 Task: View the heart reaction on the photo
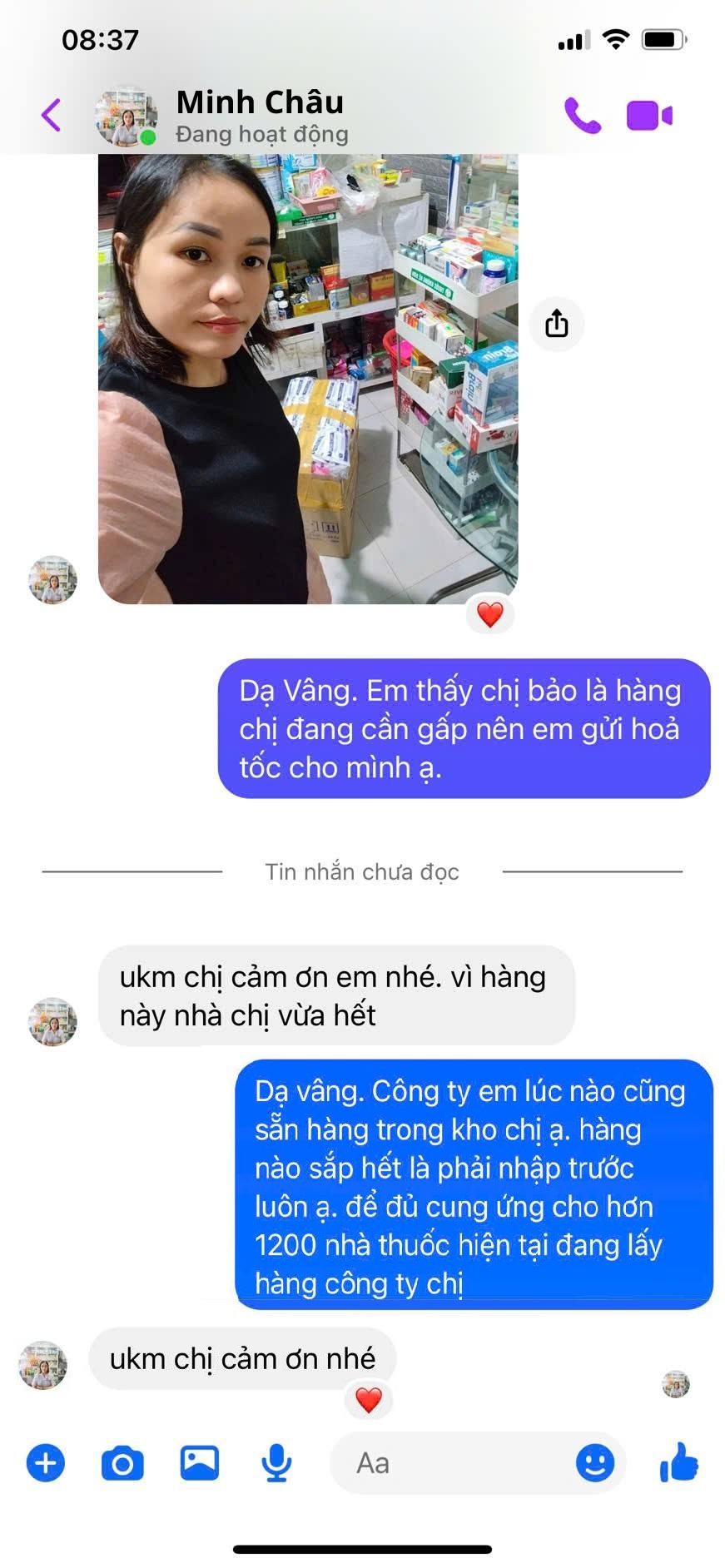pos(489,615)
